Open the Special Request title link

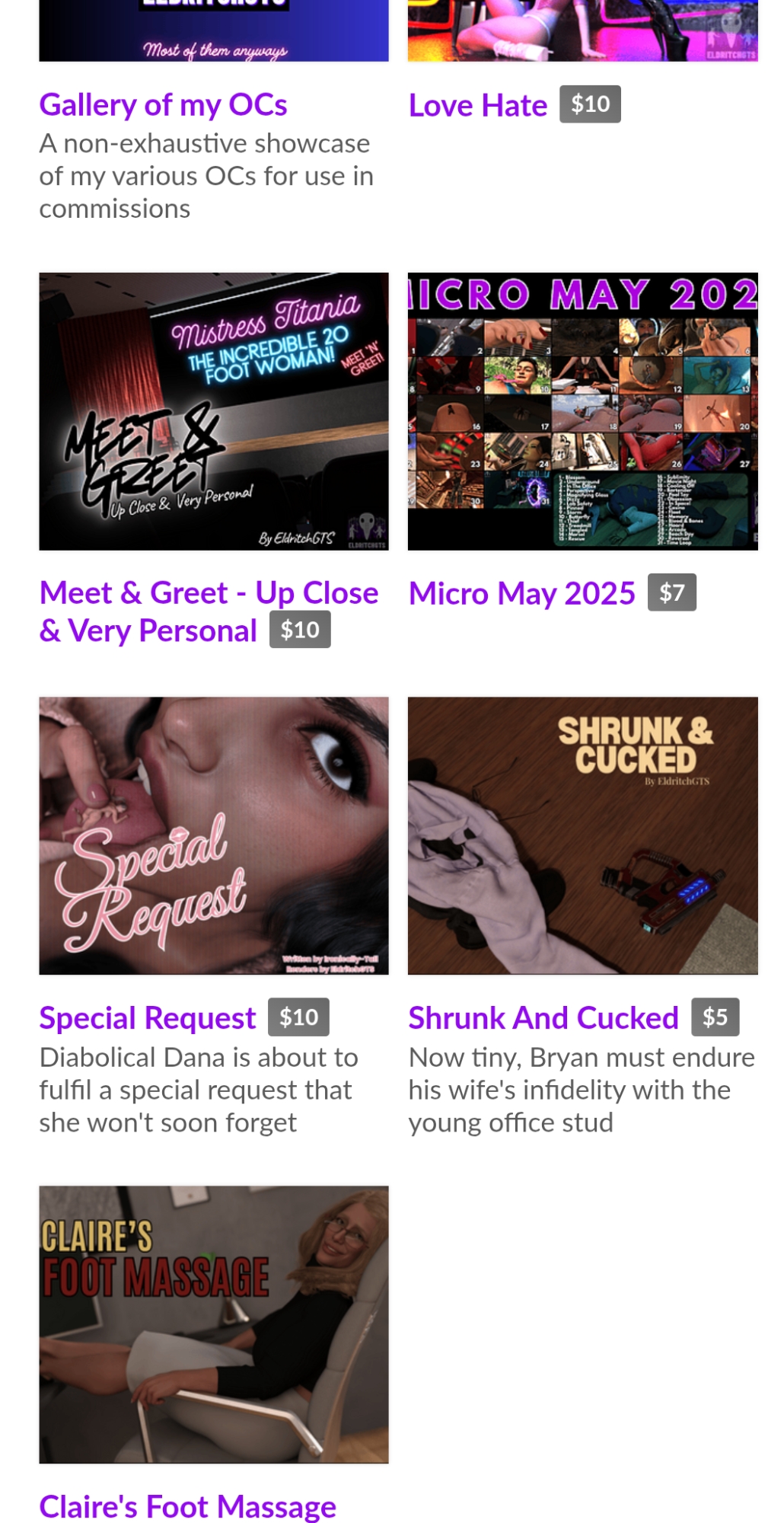click(x=147, y=1018)
